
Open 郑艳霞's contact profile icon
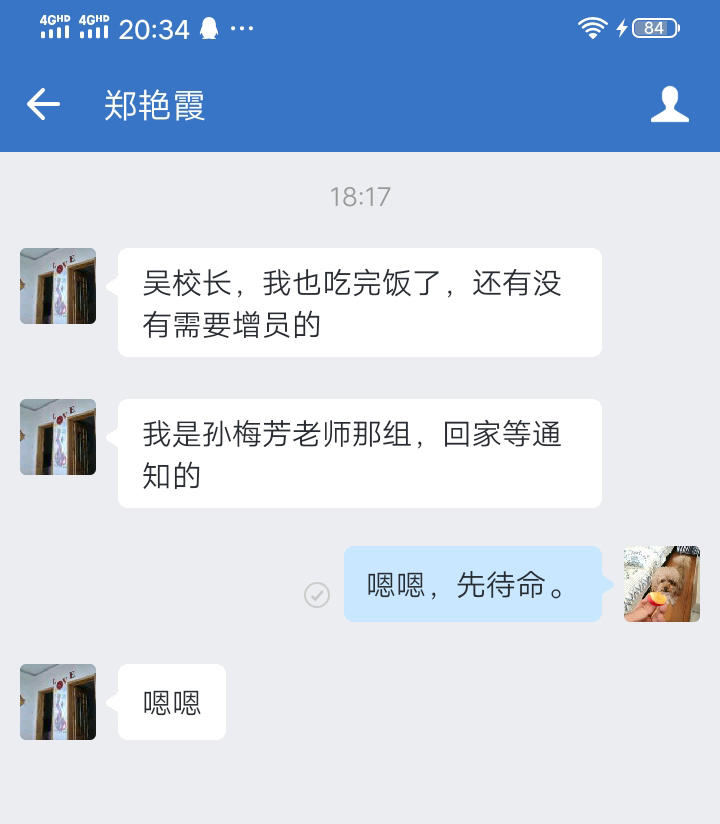(x=669, y=104)
